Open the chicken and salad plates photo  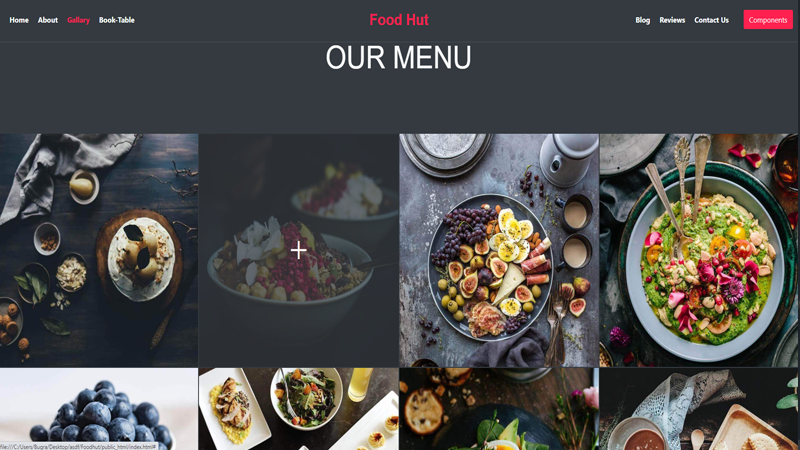(x=298, y=408)
